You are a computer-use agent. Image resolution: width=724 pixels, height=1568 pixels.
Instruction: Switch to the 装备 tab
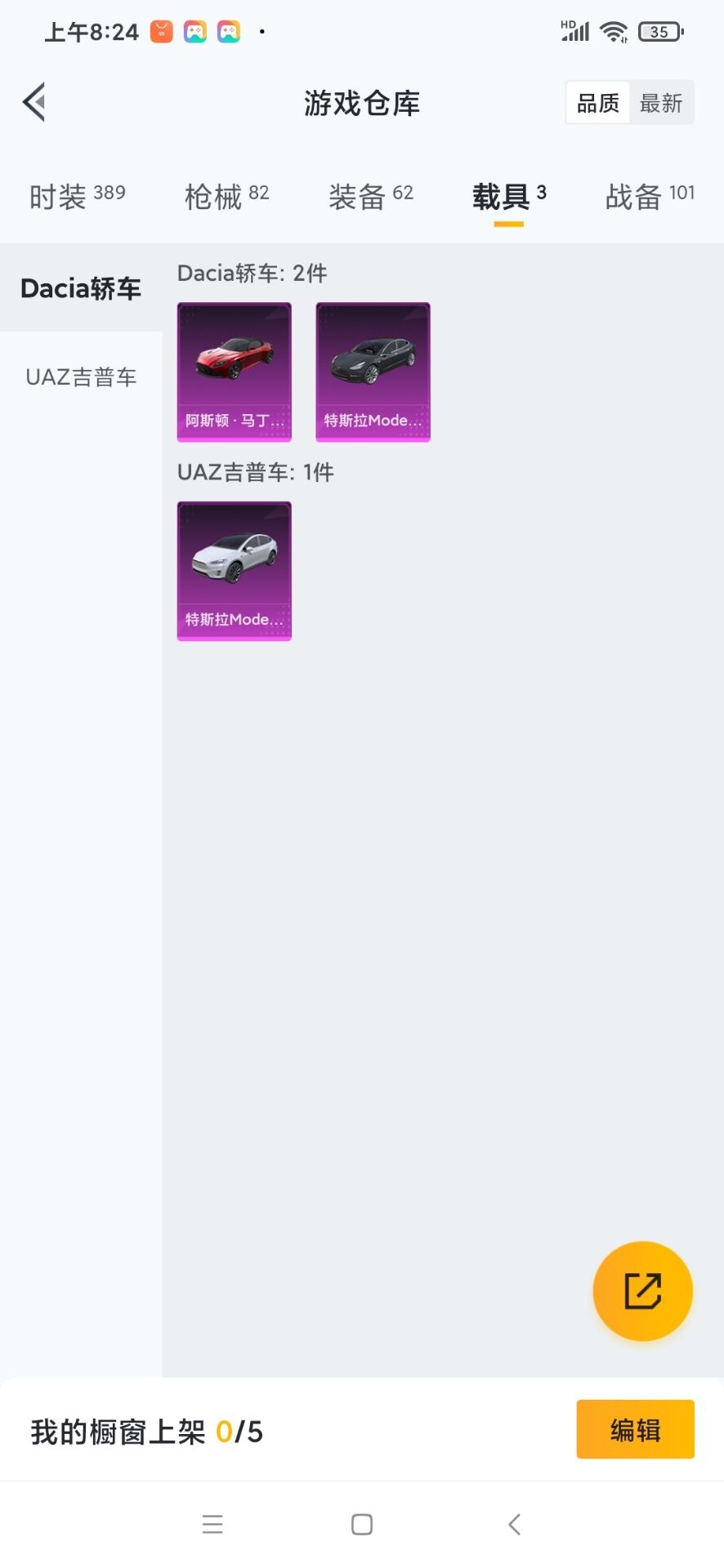370,197
